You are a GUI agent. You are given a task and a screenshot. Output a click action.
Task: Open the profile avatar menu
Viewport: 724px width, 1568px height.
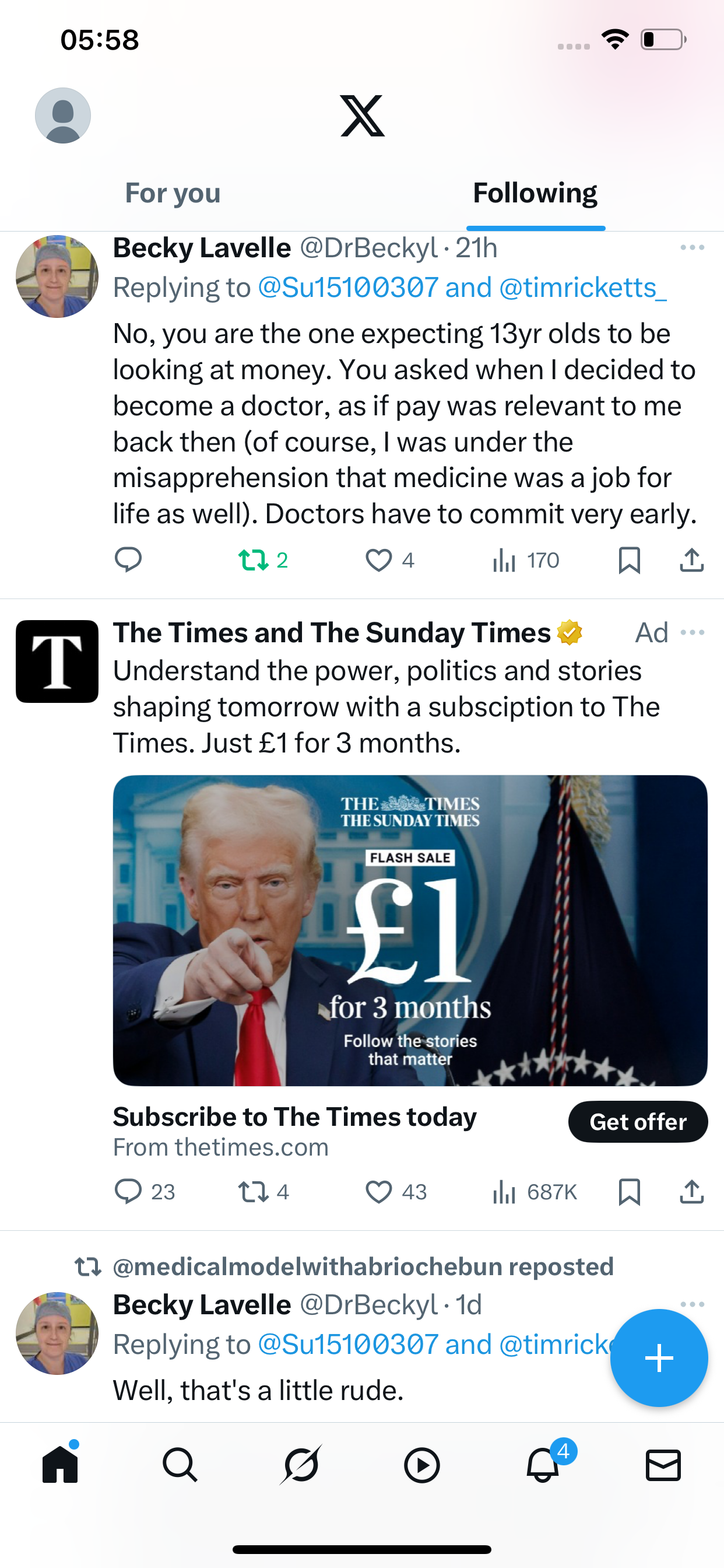(63, 116)
